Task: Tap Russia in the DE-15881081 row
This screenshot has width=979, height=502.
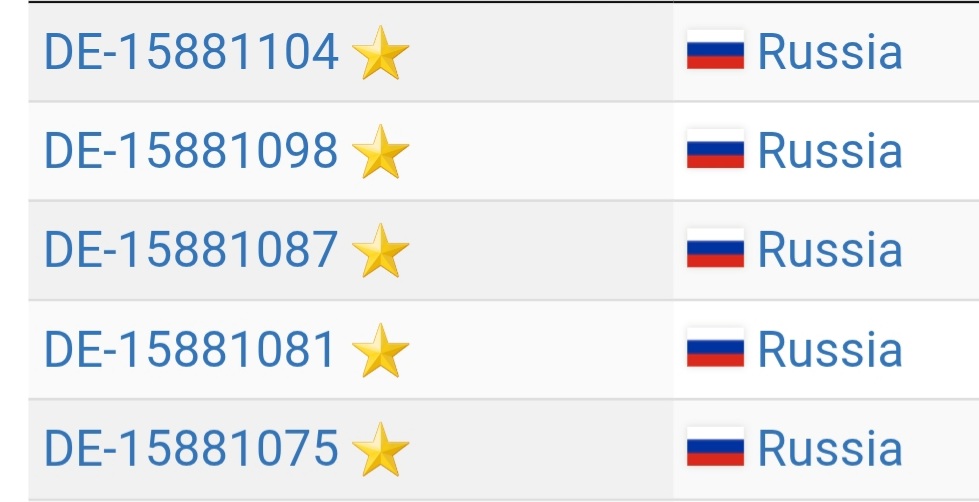Action: coord(829,349)
